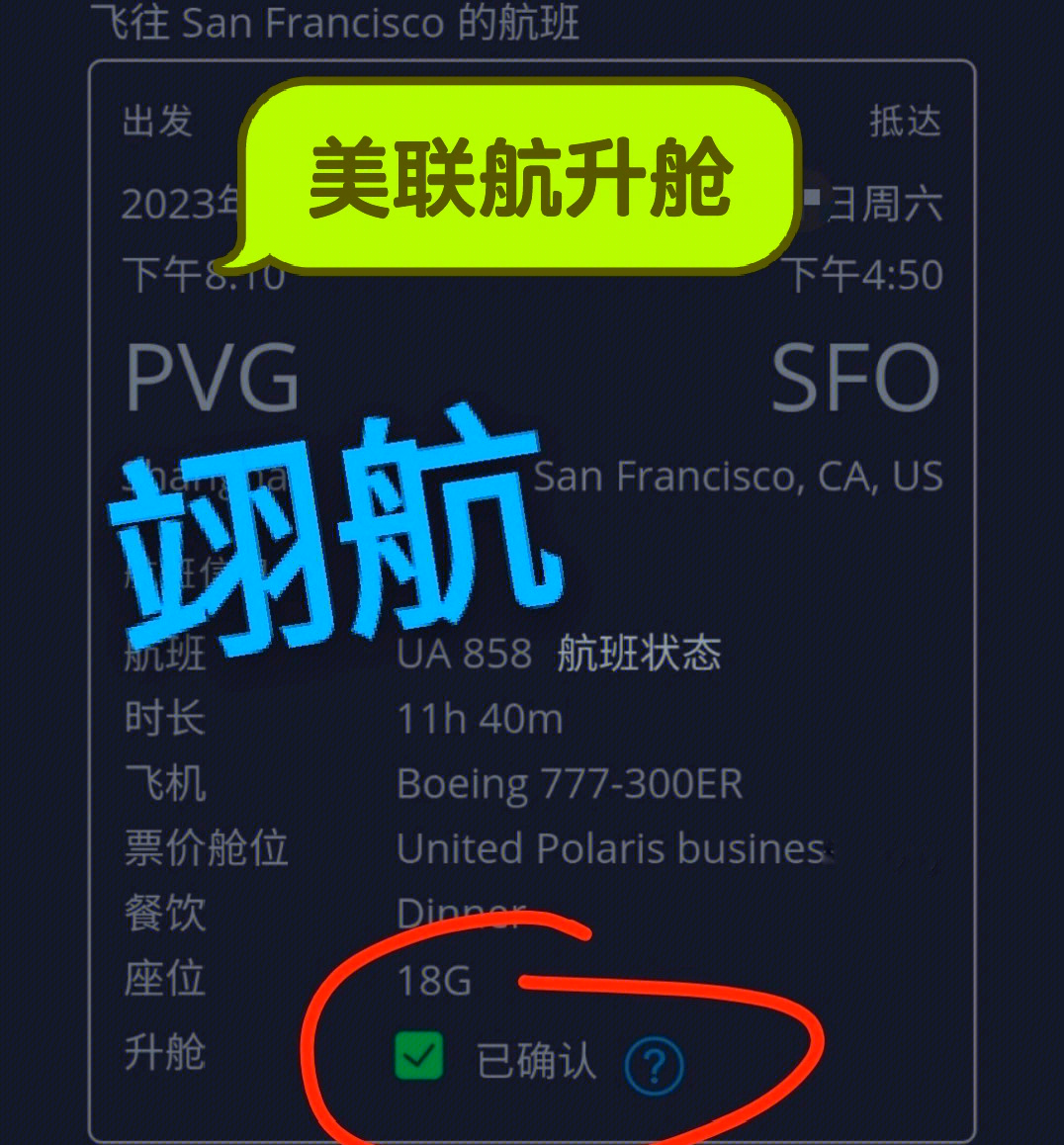Click the blue question mark help icon
Image resolution: width=1064 pixels, height=1145 pixels.
[x=653, y=1064]
